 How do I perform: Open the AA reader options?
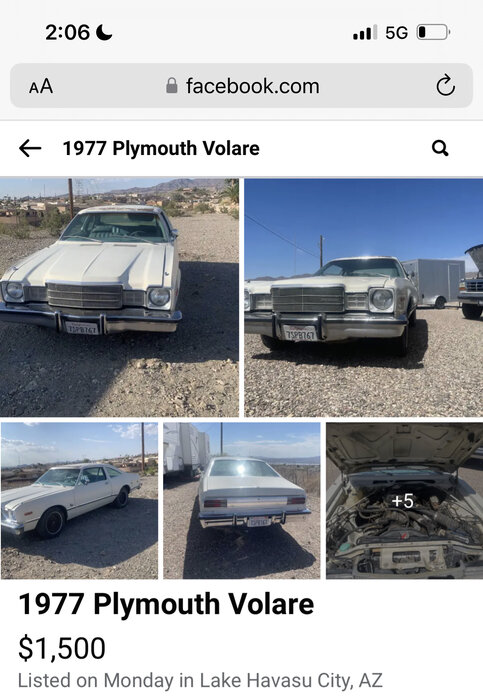click(x=41, y=86)
